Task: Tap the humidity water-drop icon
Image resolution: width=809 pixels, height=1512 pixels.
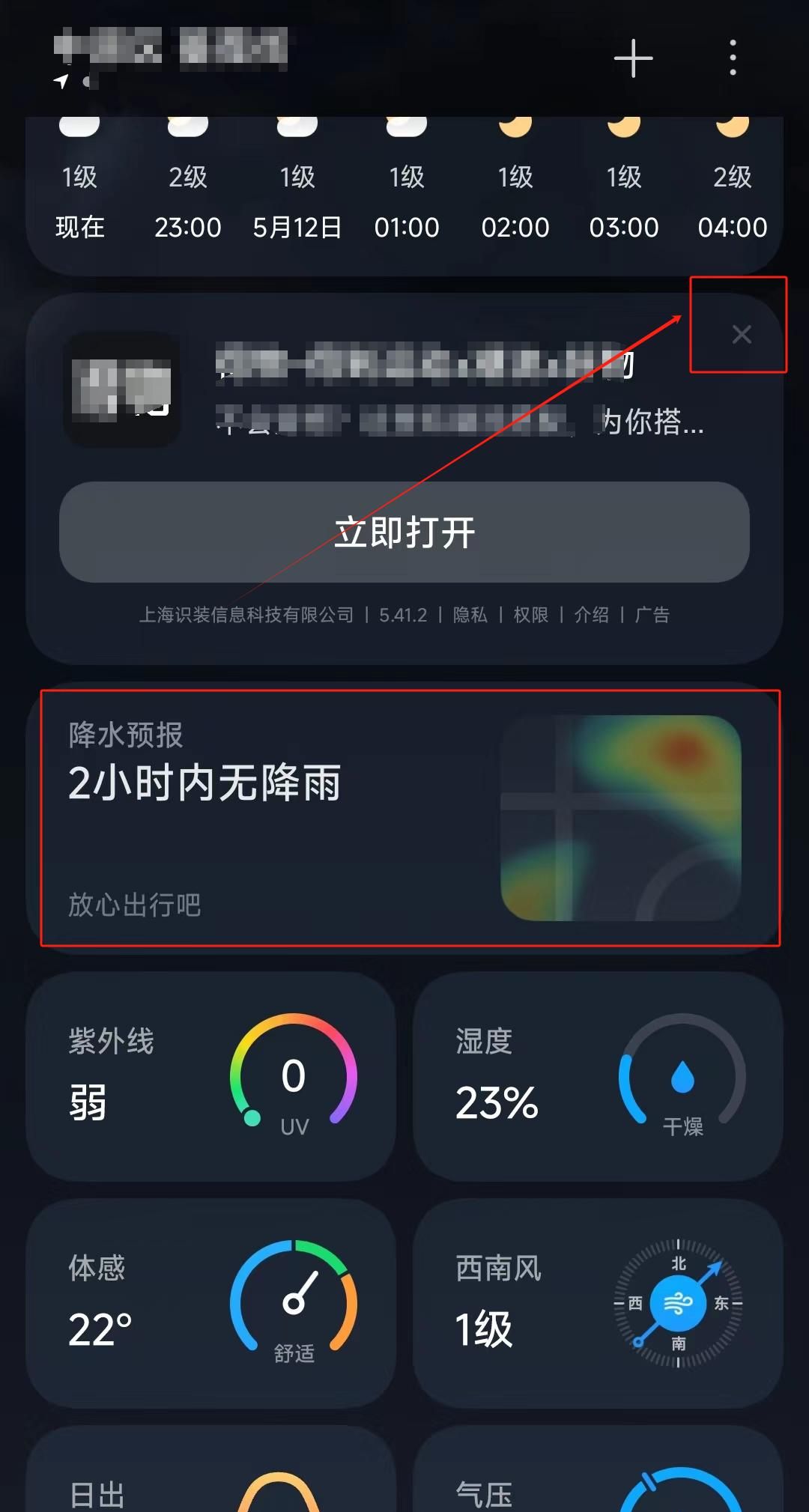Action: (680, 1077)
